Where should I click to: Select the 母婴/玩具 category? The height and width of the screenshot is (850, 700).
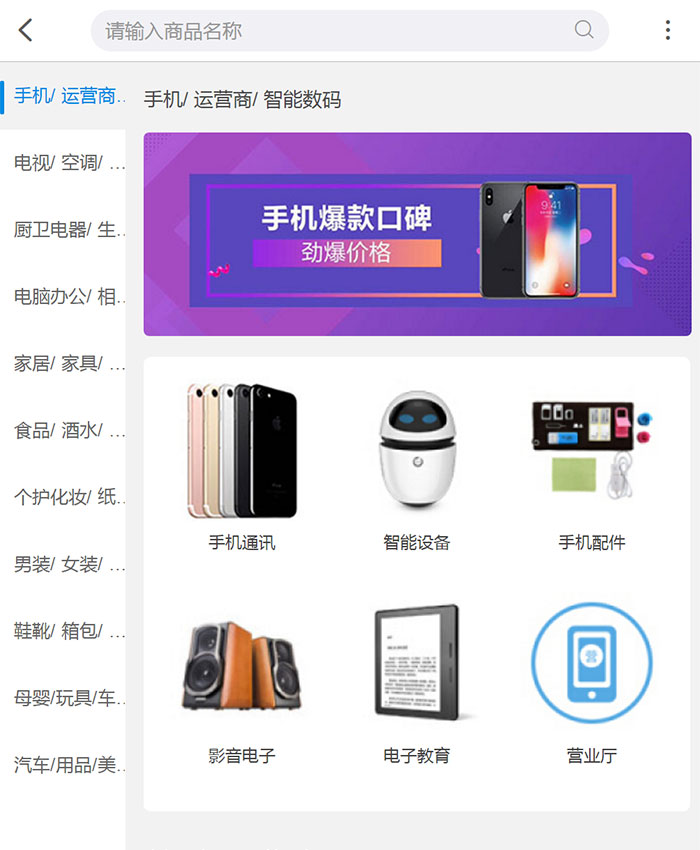[68, 698]
